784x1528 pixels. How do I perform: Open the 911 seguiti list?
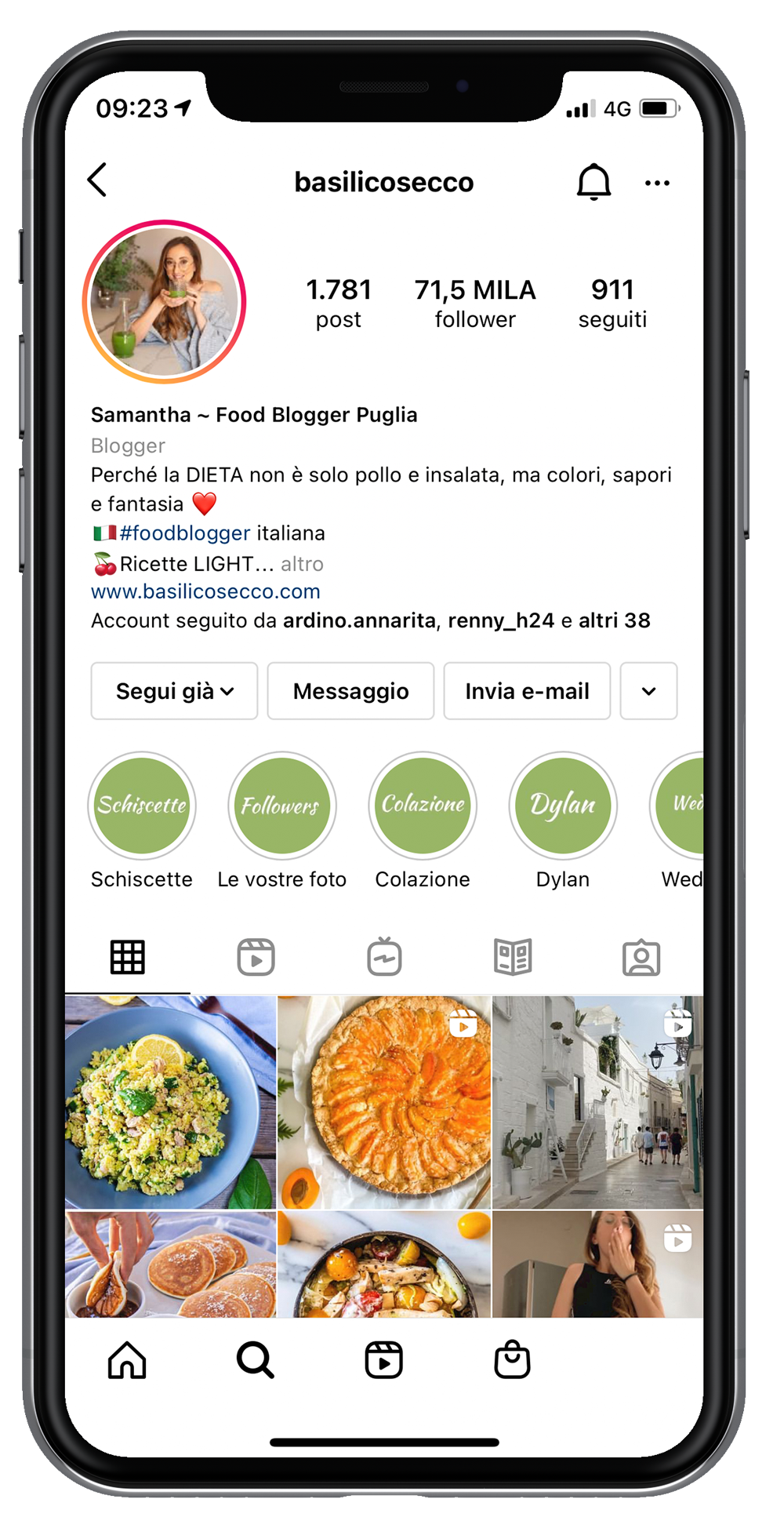612,302
